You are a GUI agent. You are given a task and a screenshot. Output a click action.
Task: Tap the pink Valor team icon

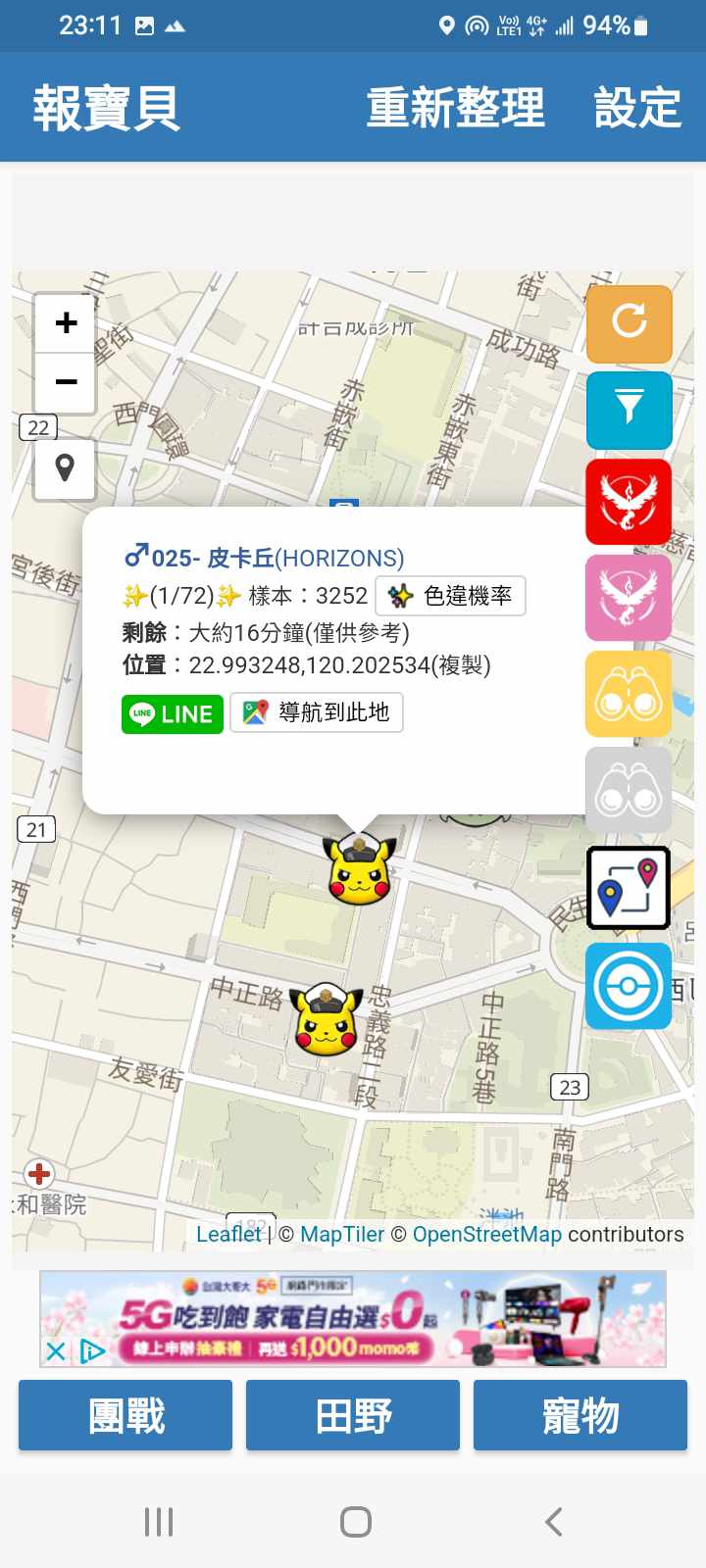629,598
